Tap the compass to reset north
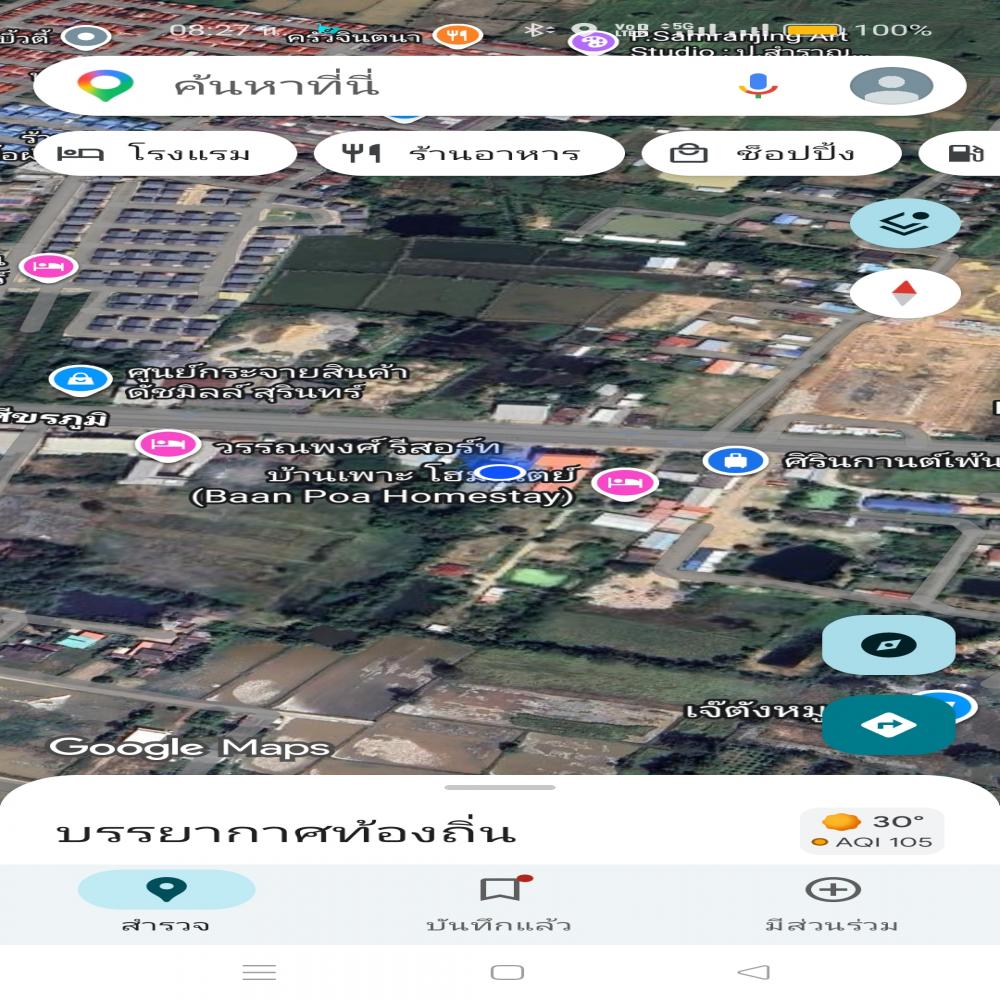Image resolution: width=1000 pixels, height=1000 pixels. click(904, 294)
